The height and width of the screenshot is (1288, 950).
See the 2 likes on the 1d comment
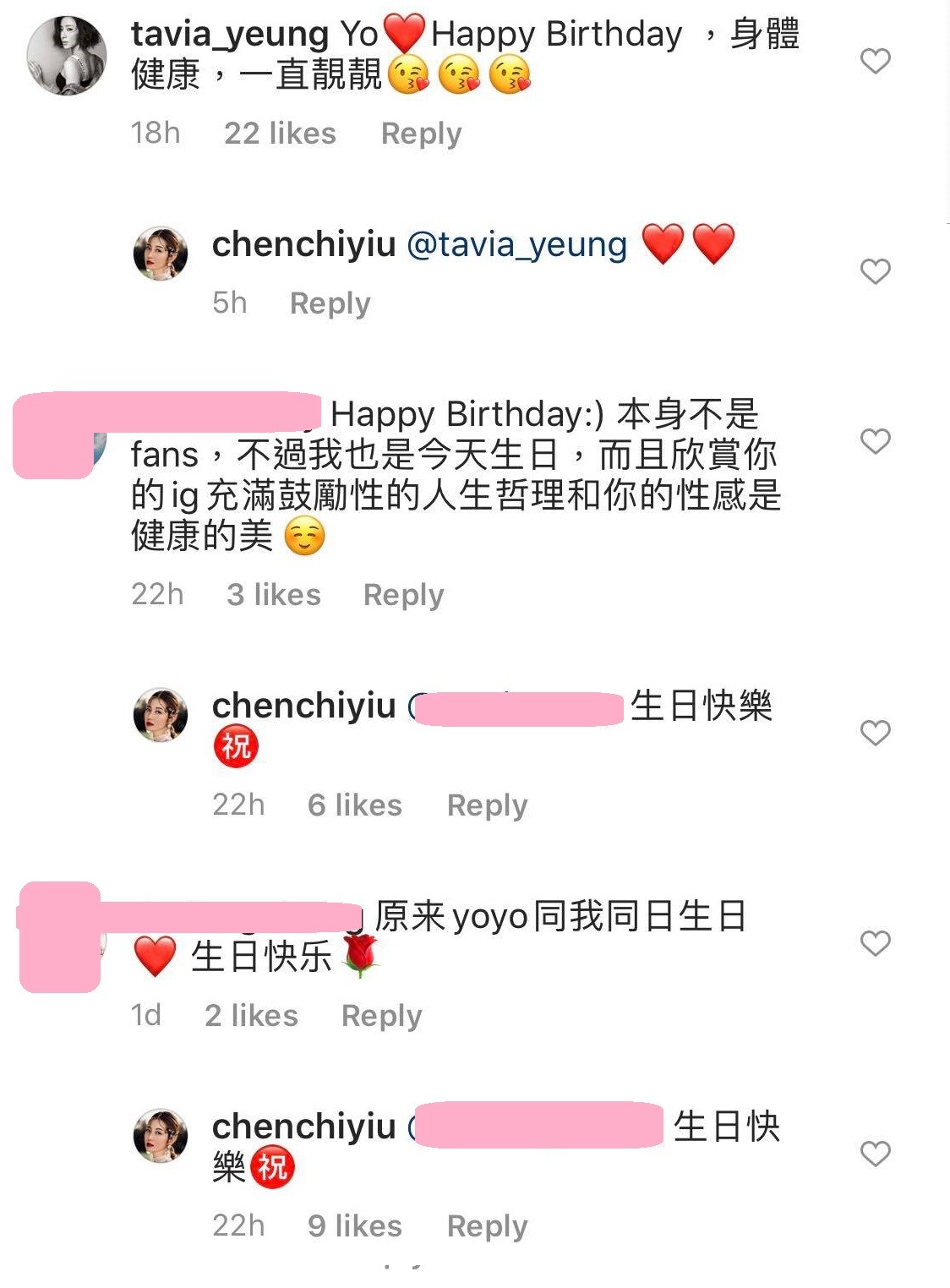[251, 1016]
